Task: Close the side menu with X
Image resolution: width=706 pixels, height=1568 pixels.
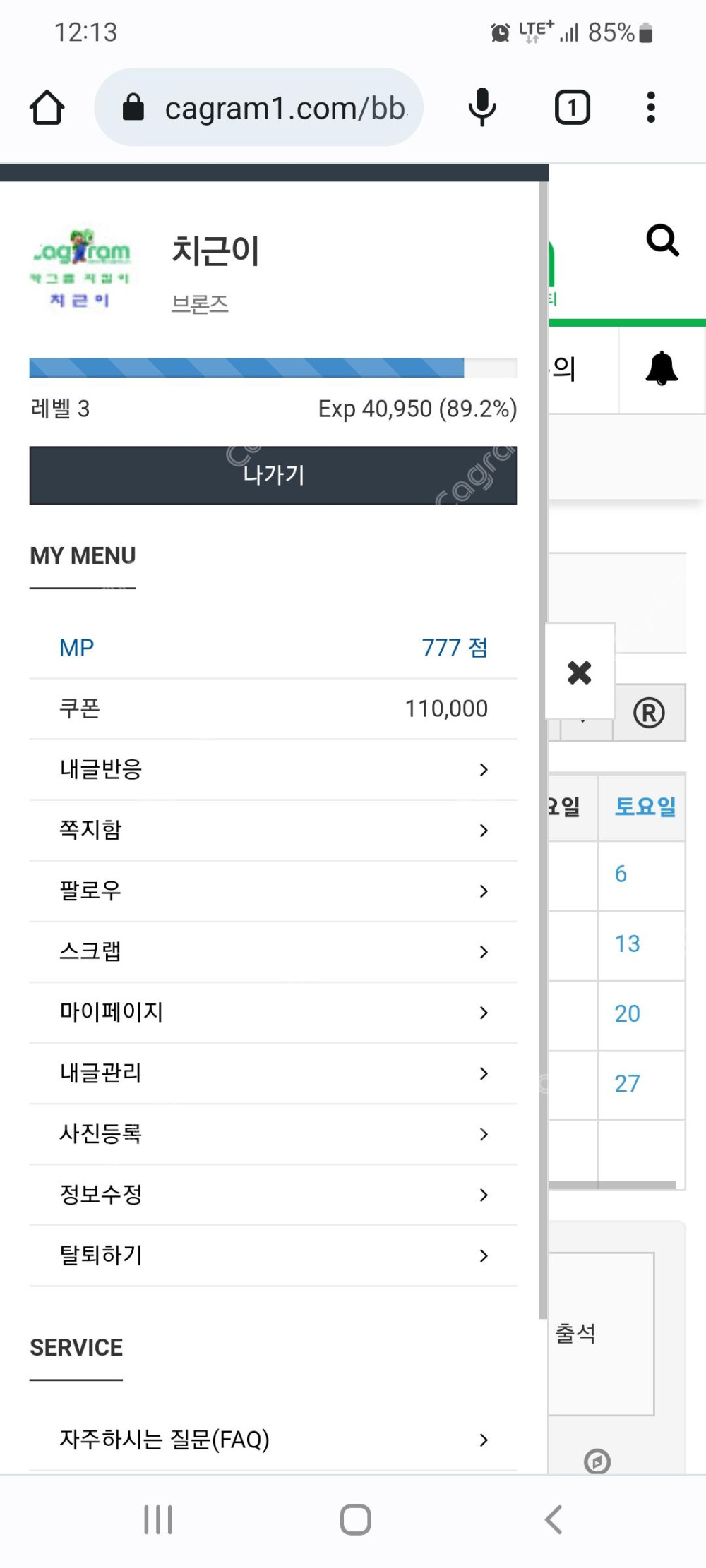Action: (x=579, y=673)
